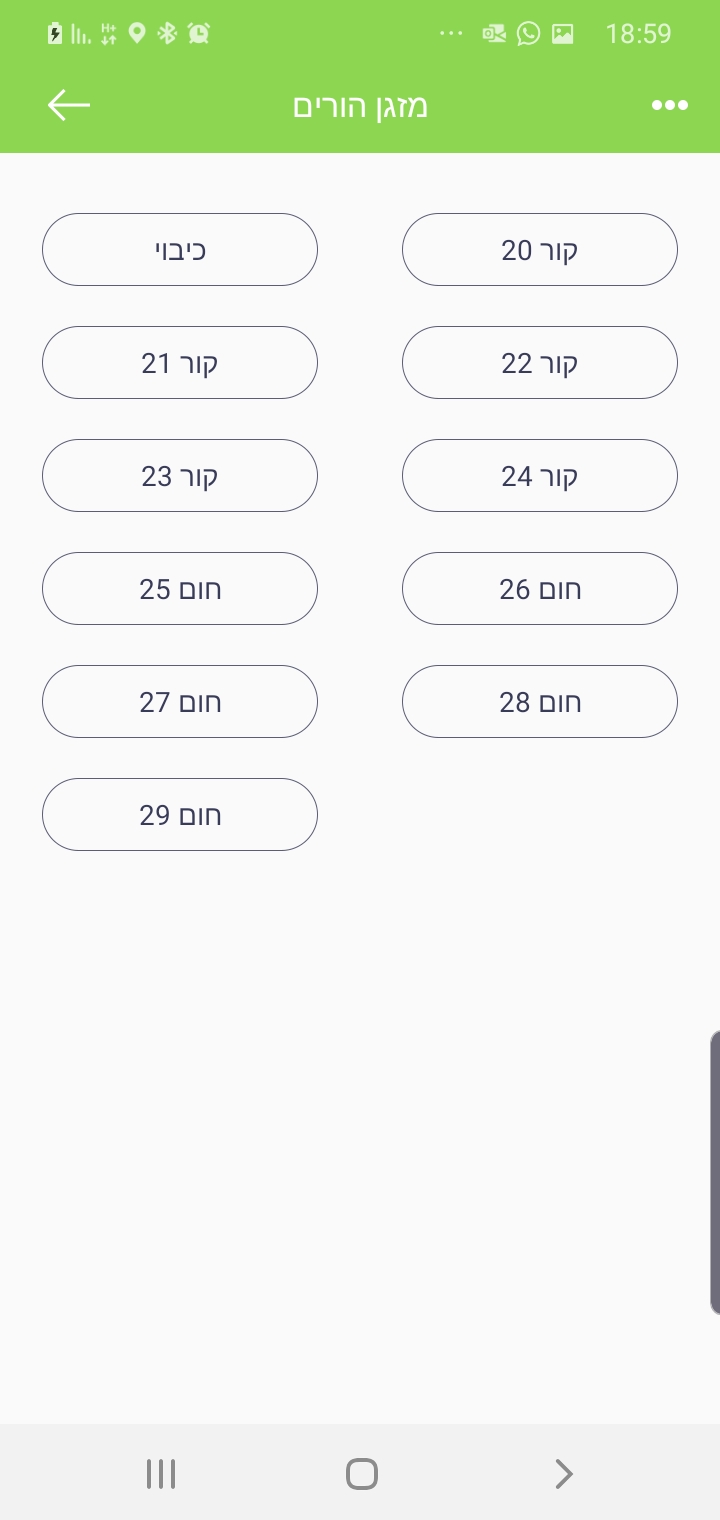Open the three-dot overflow menu
The image size is (720, 1520).
point(669,105)
